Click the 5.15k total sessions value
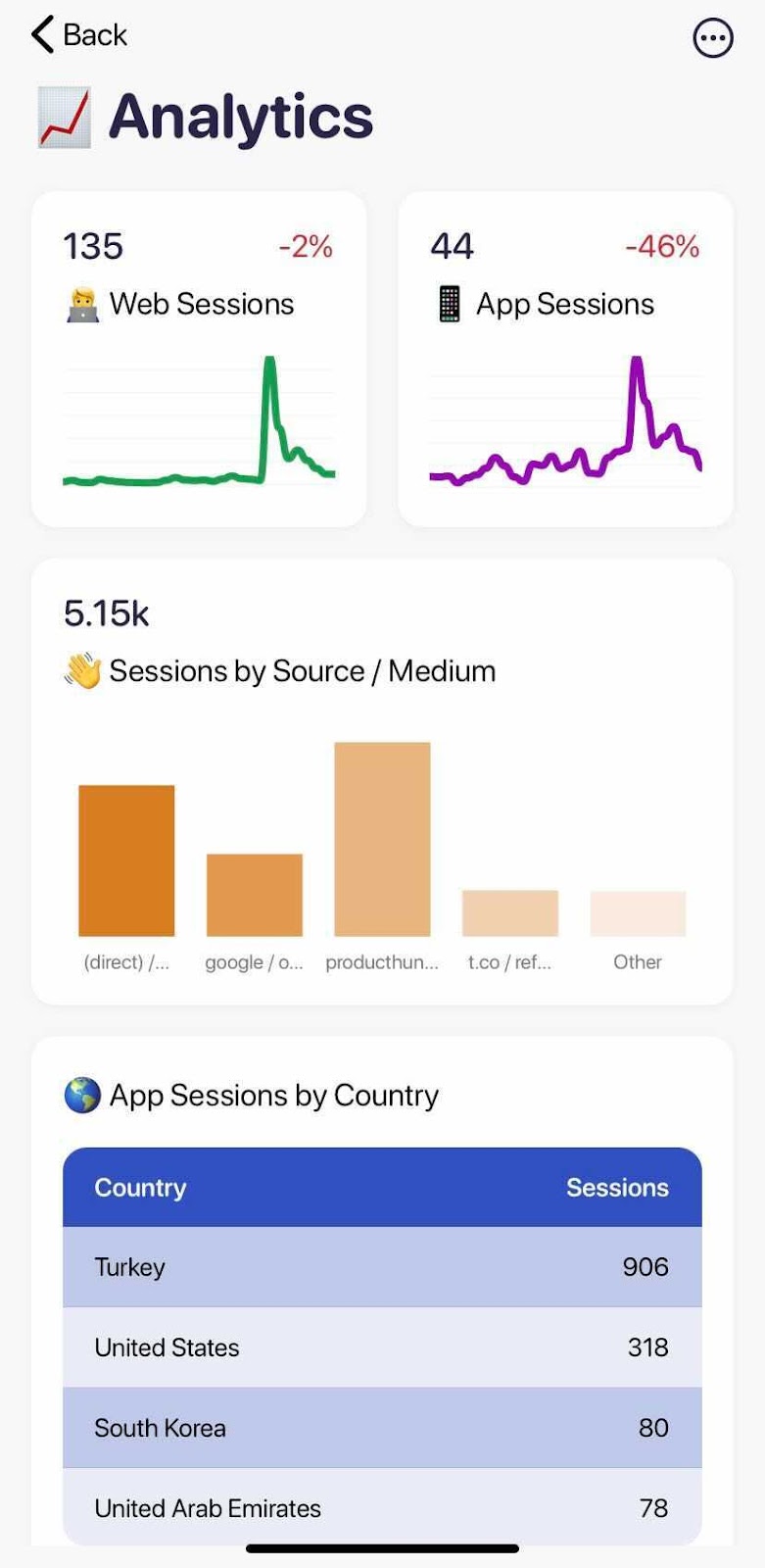This screenshot has height=1568, width=765. click(106, 612)
